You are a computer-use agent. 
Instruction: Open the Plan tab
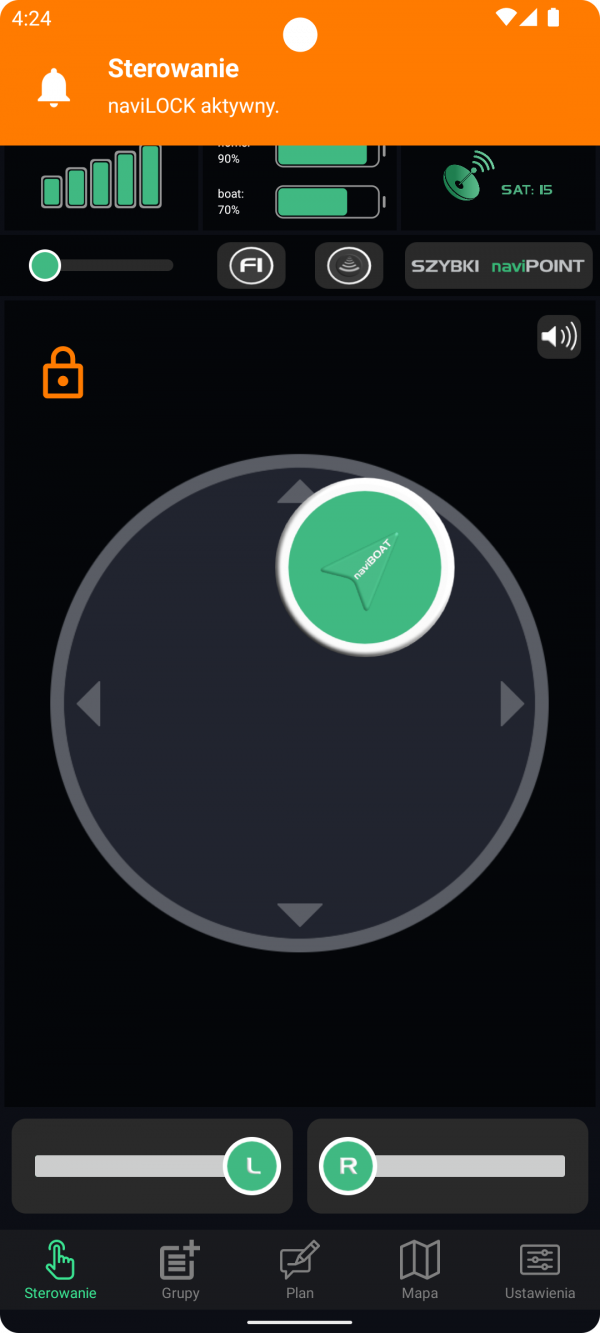[300, 1270]
